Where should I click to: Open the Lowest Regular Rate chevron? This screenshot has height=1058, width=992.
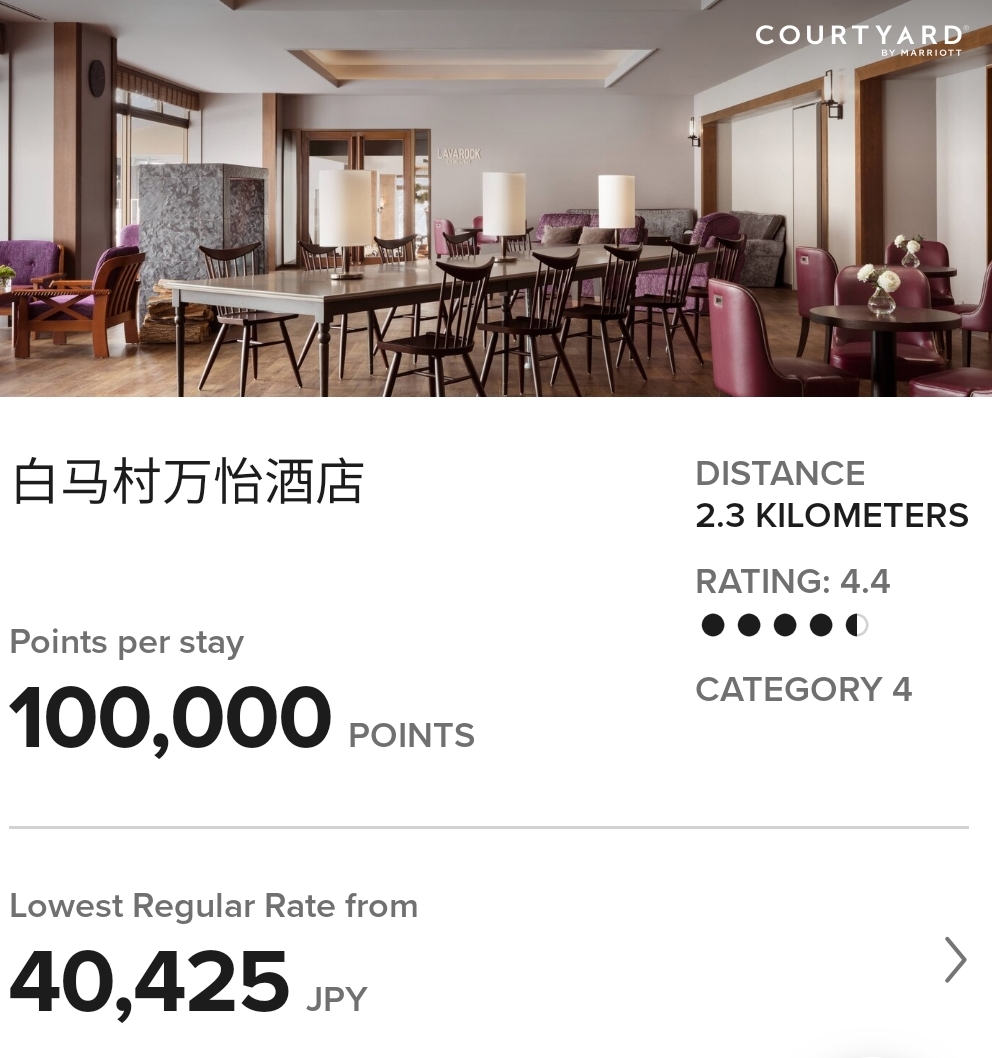coord(955,960)
